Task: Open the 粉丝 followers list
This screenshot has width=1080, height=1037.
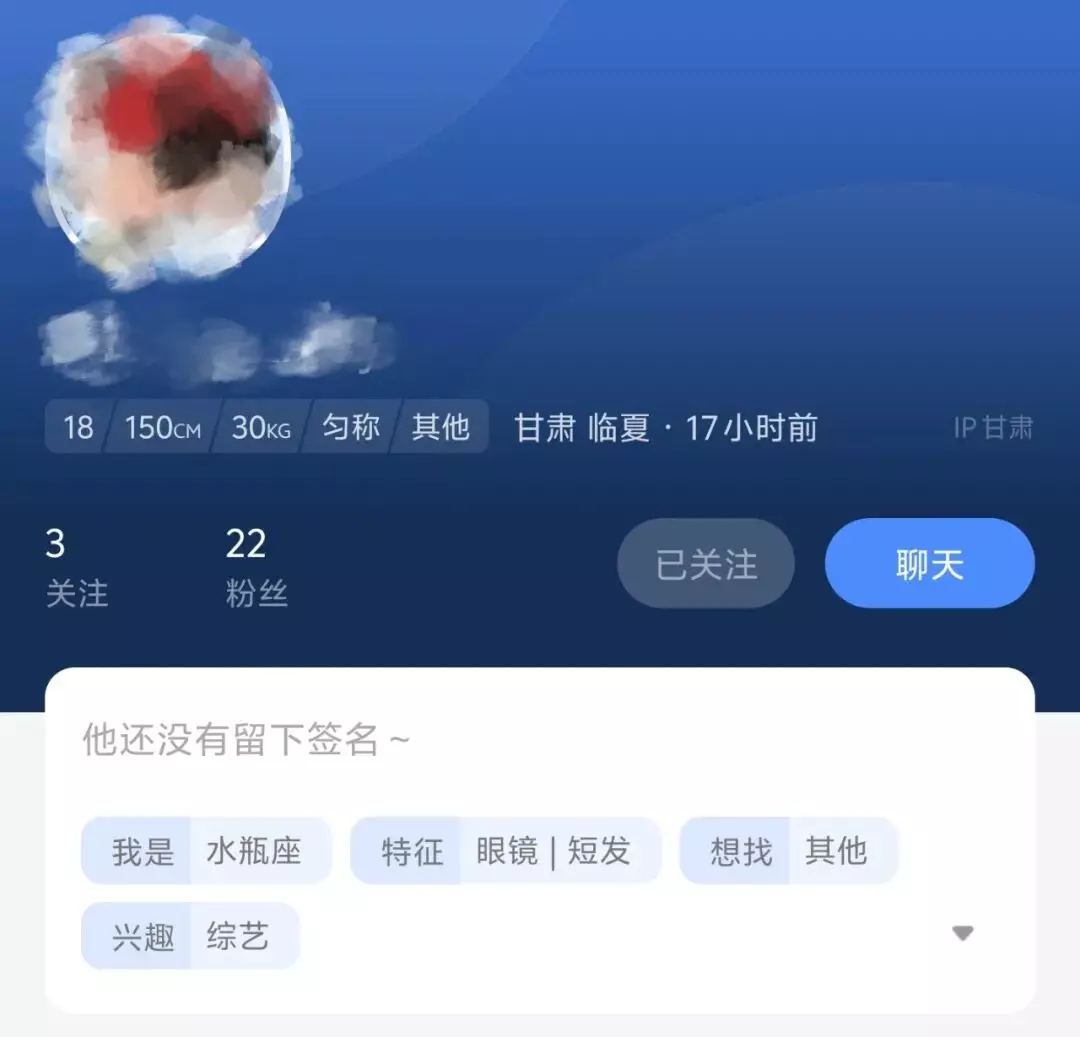Action: (256, 568)
